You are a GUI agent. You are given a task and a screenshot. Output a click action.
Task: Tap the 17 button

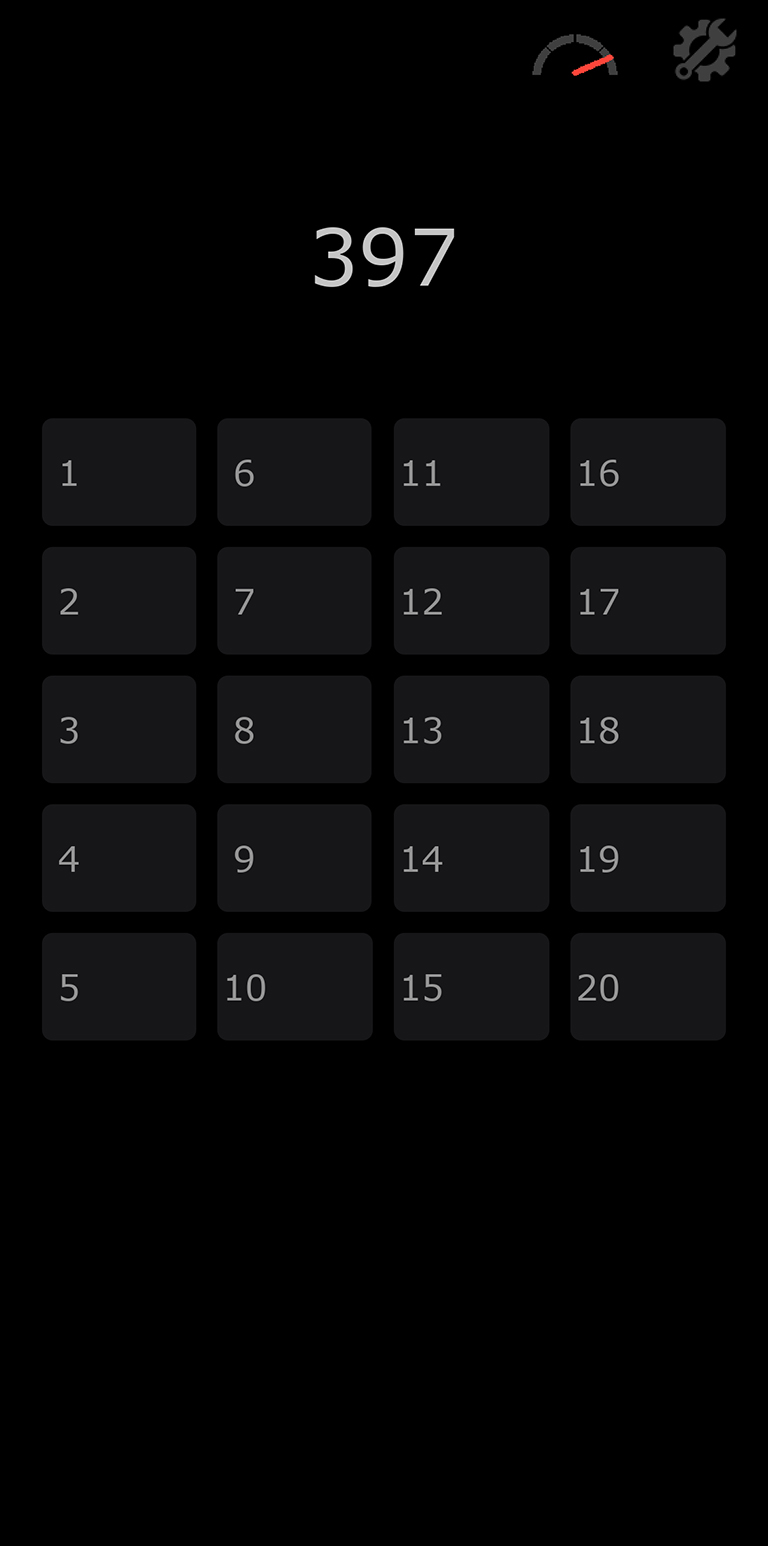pyautogui.click(x=647, y=600)
